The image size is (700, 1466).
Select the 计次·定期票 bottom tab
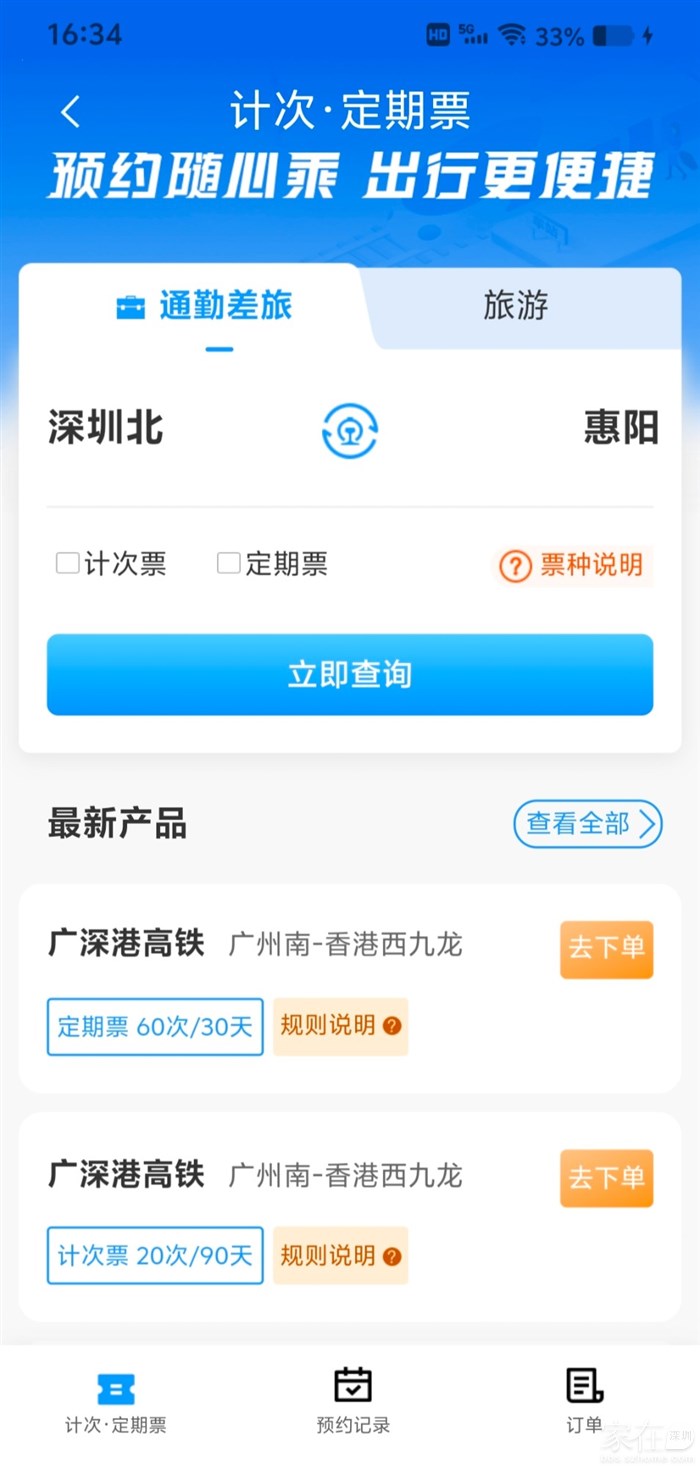coord(116,1398)
